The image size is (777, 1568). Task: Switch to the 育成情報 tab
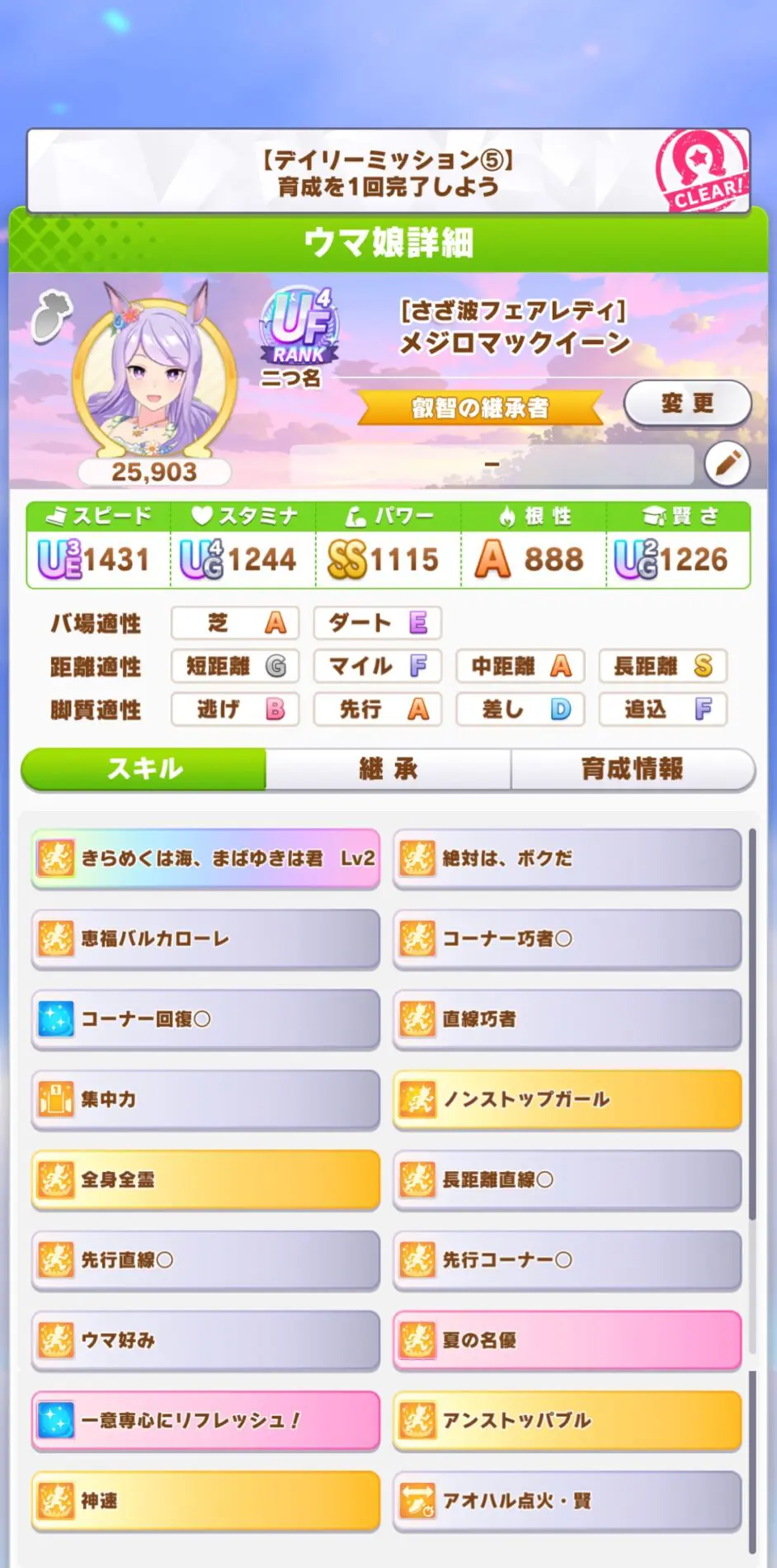632,769
